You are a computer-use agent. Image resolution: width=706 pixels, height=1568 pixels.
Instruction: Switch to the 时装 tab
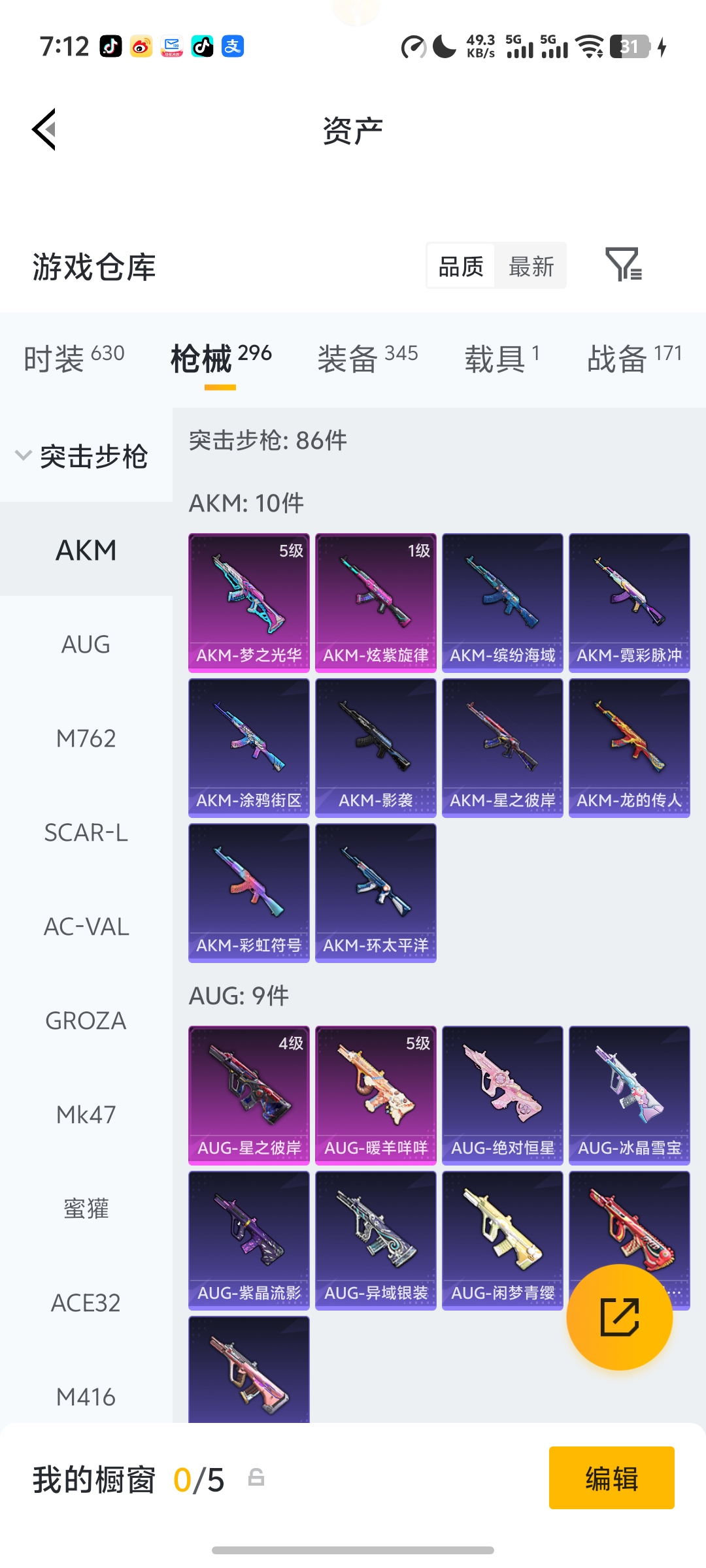point(74,358)
